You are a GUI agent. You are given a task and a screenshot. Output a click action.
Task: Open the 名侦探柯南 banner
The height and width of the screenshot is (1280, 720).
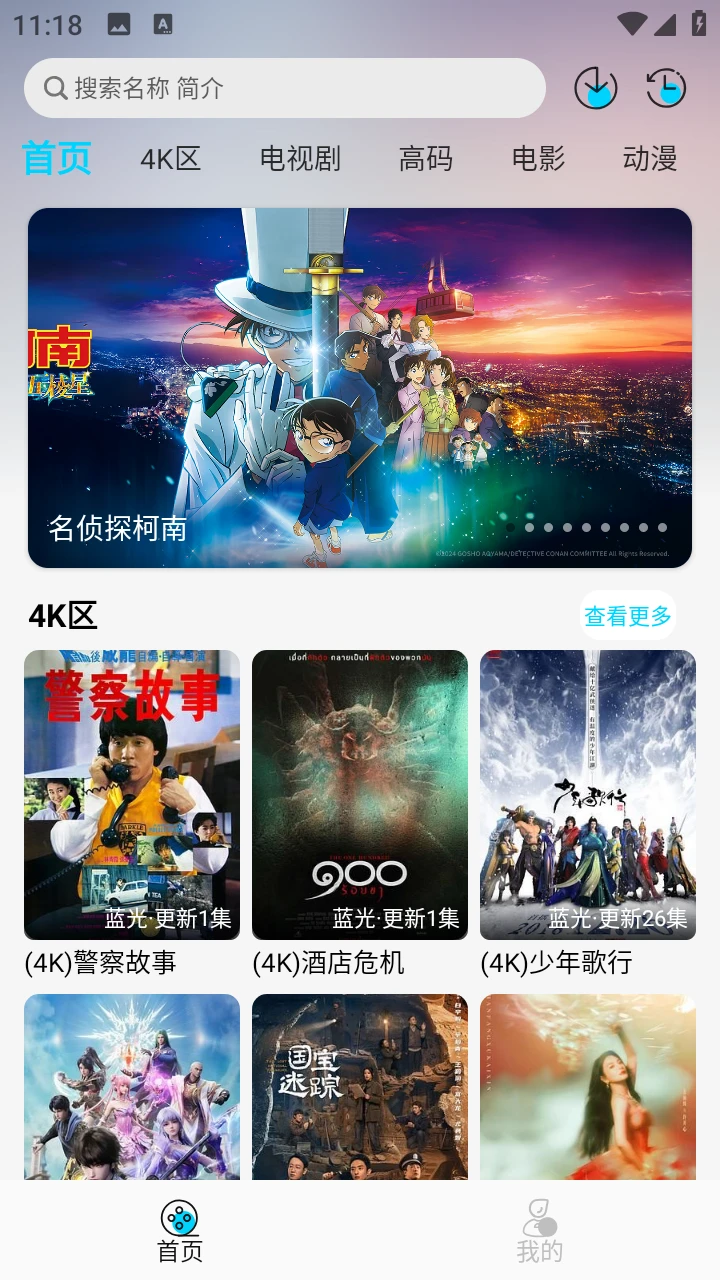(x=360, y=388)
